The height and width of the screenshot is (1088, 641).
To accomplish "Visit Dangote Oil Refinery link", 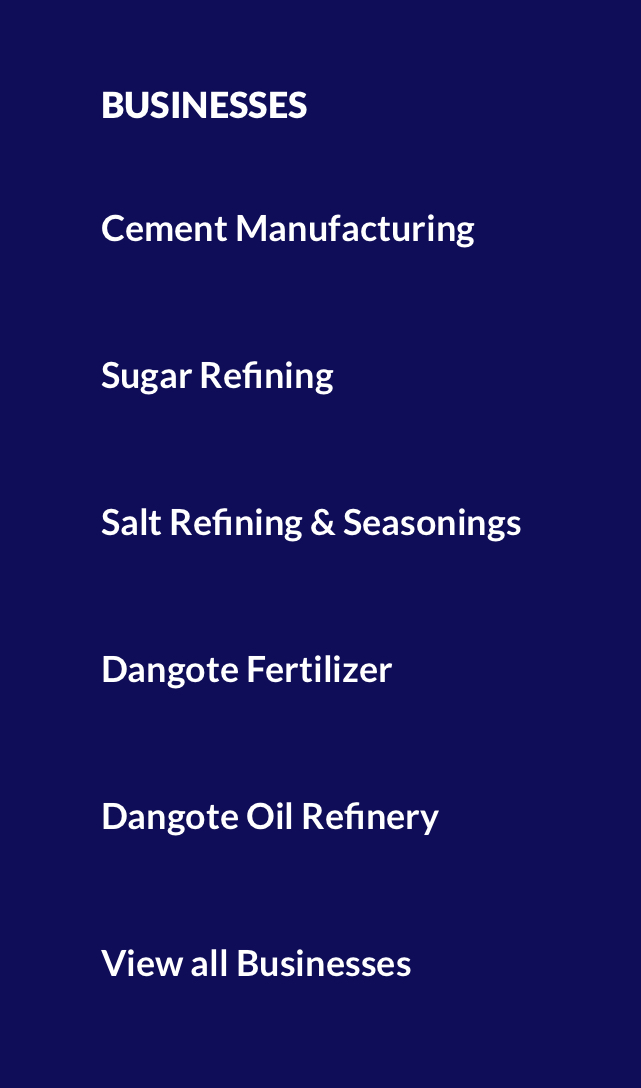I will click(x=269, y=817).
